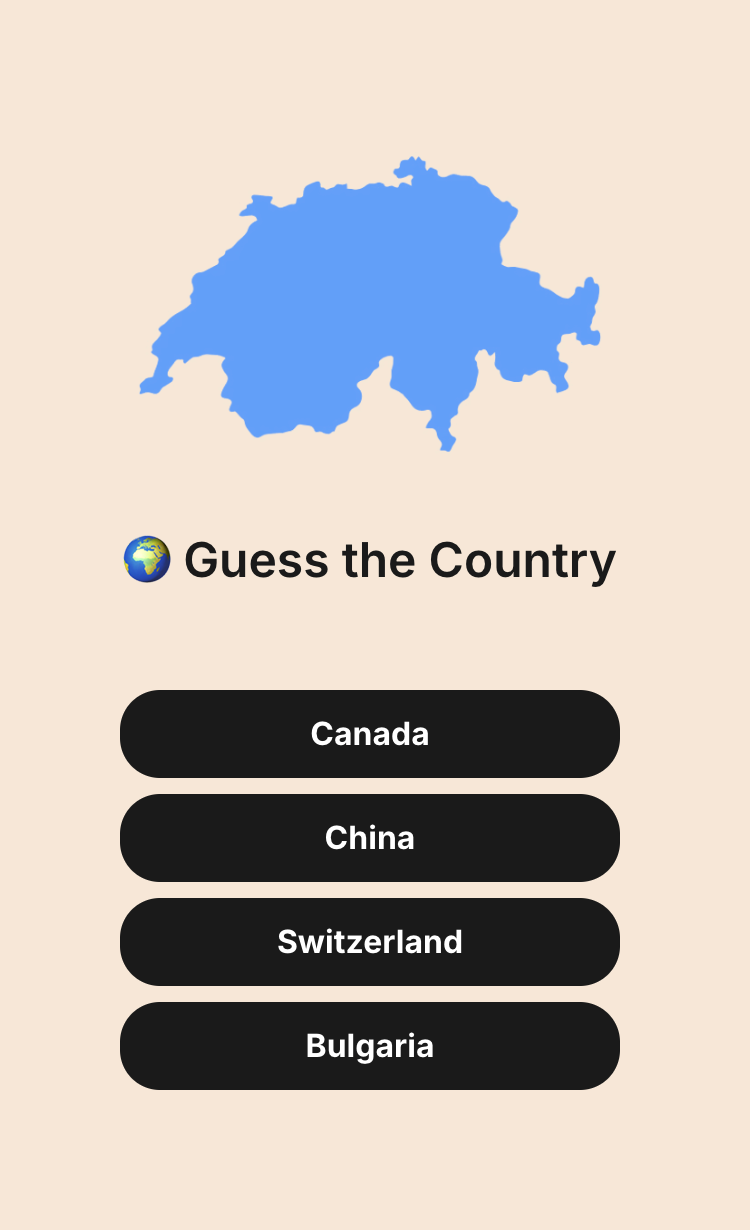This screenshot has height=1230, width=750.
Task: Choose Canada as the answer
Action: [370, 734]
